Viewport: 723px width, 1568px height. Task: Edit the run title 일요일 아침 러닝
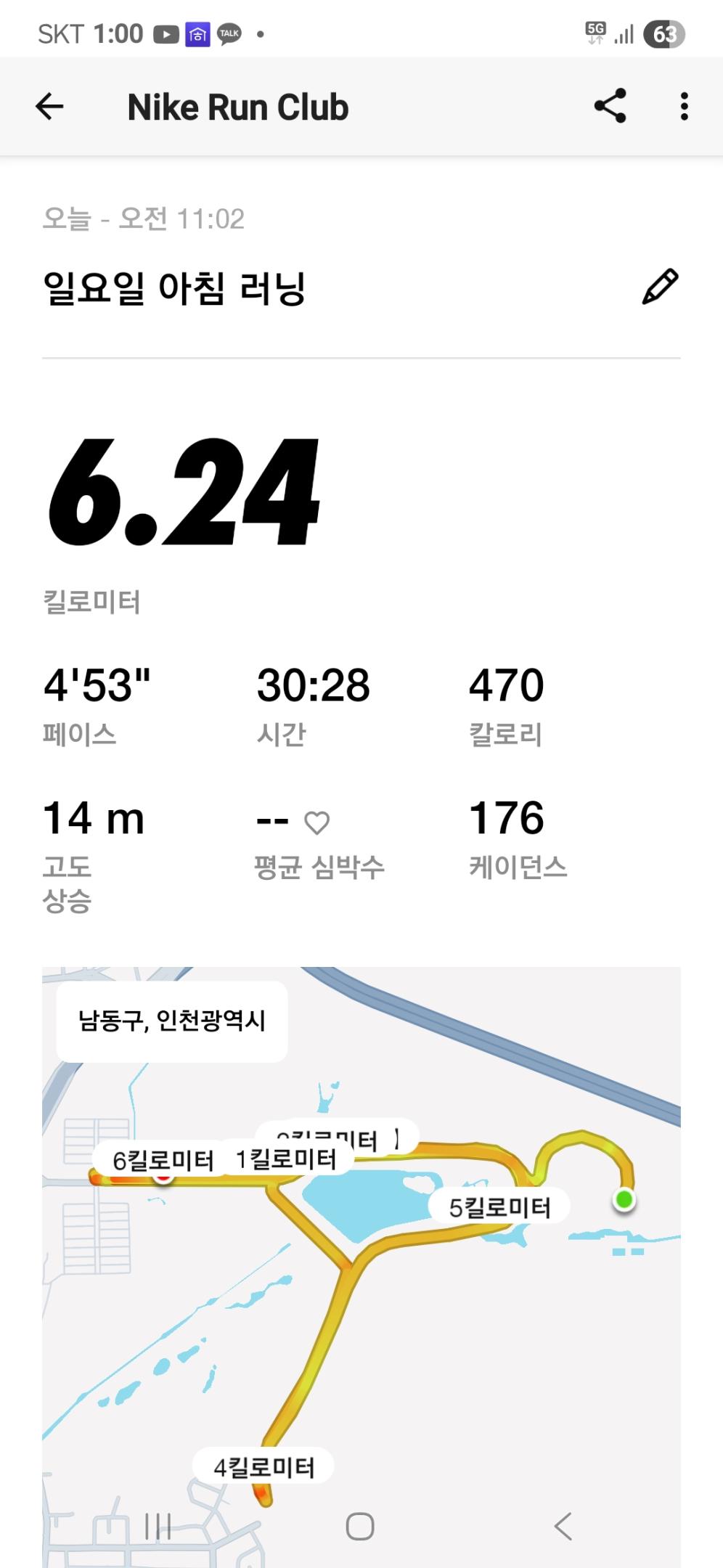pos(660,287)
